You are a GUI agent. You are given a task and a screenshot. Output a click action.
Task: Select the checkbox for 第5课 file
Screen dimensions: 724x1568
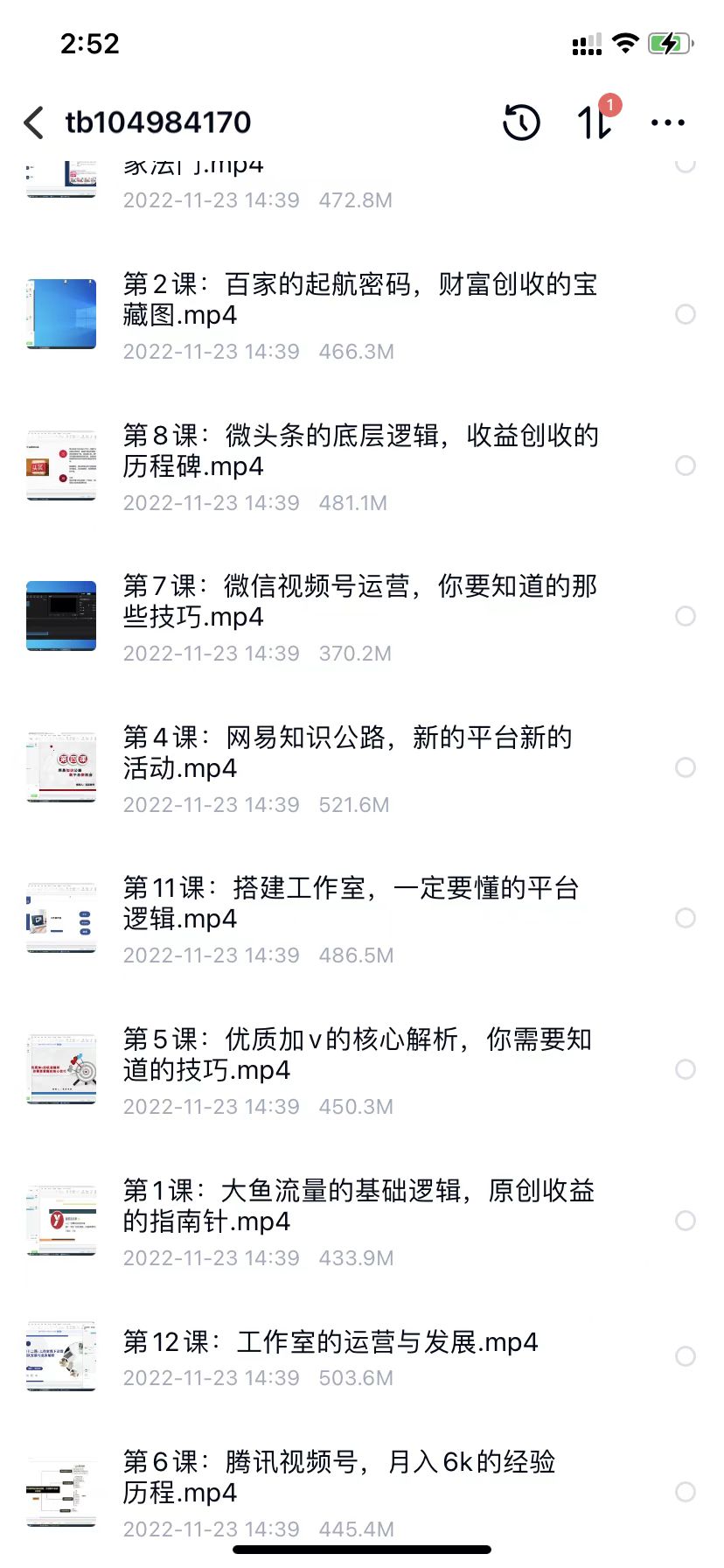[x=686, y=1069]
